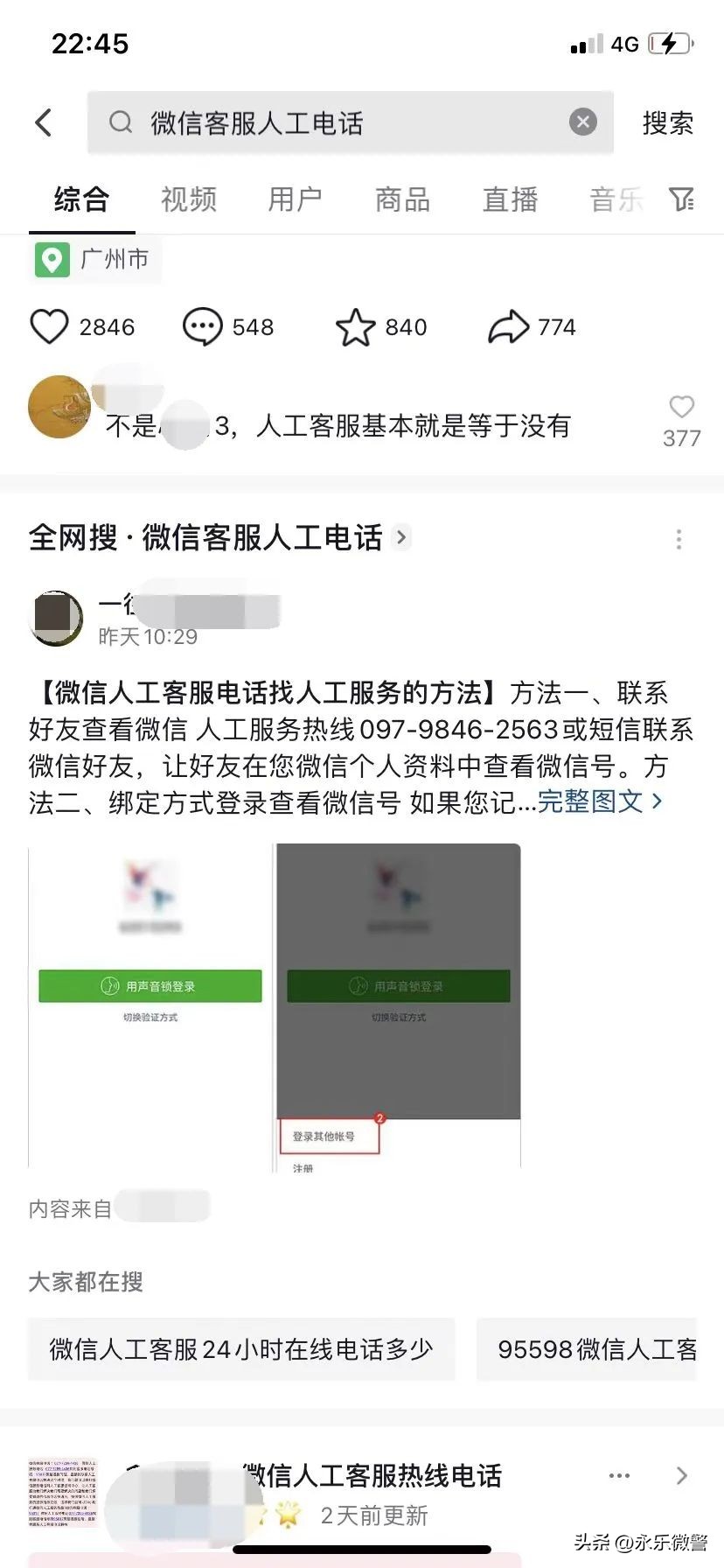
Task: Expand full post via 完整图文 arrow
Action: click(x=657, y=801)
